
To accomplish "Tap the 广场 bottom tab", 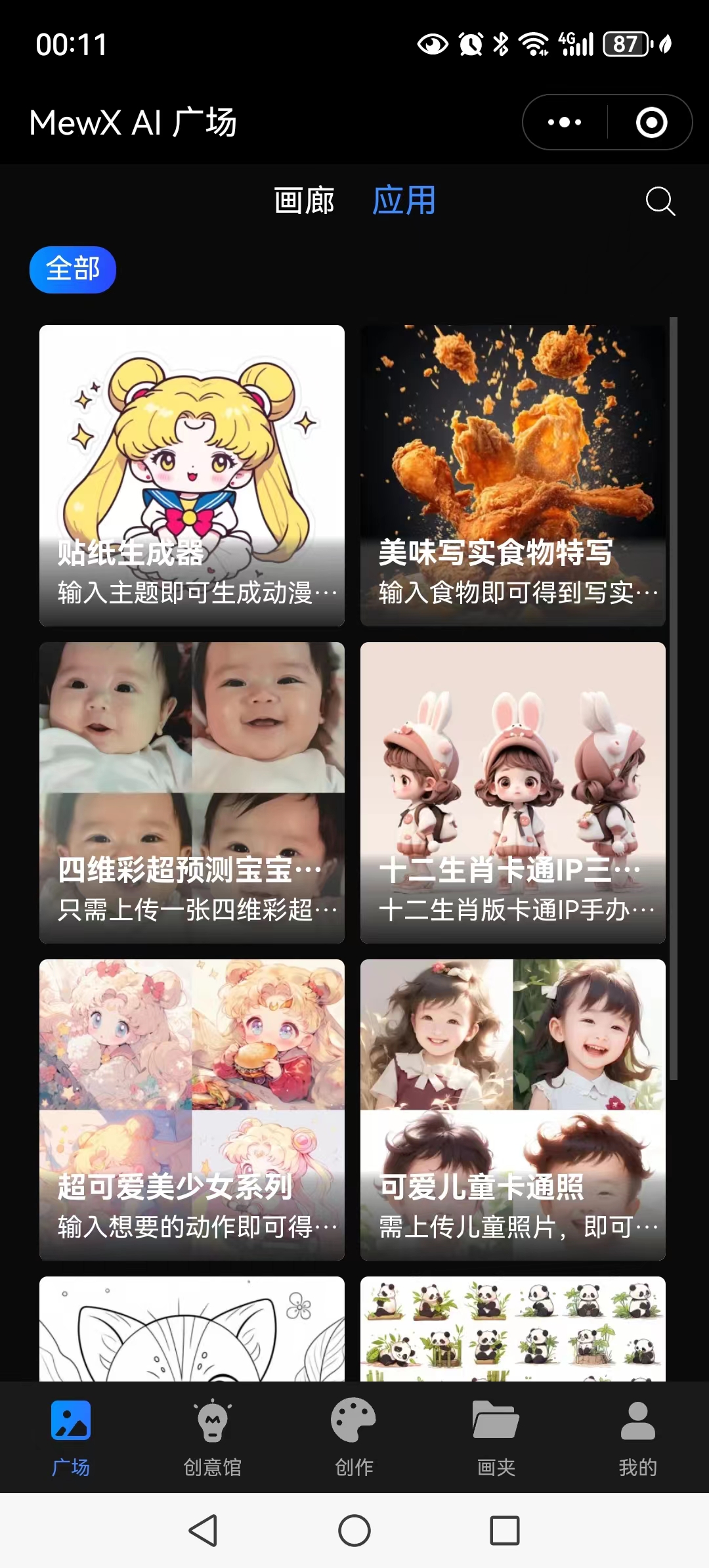I will coord(71,1437).
